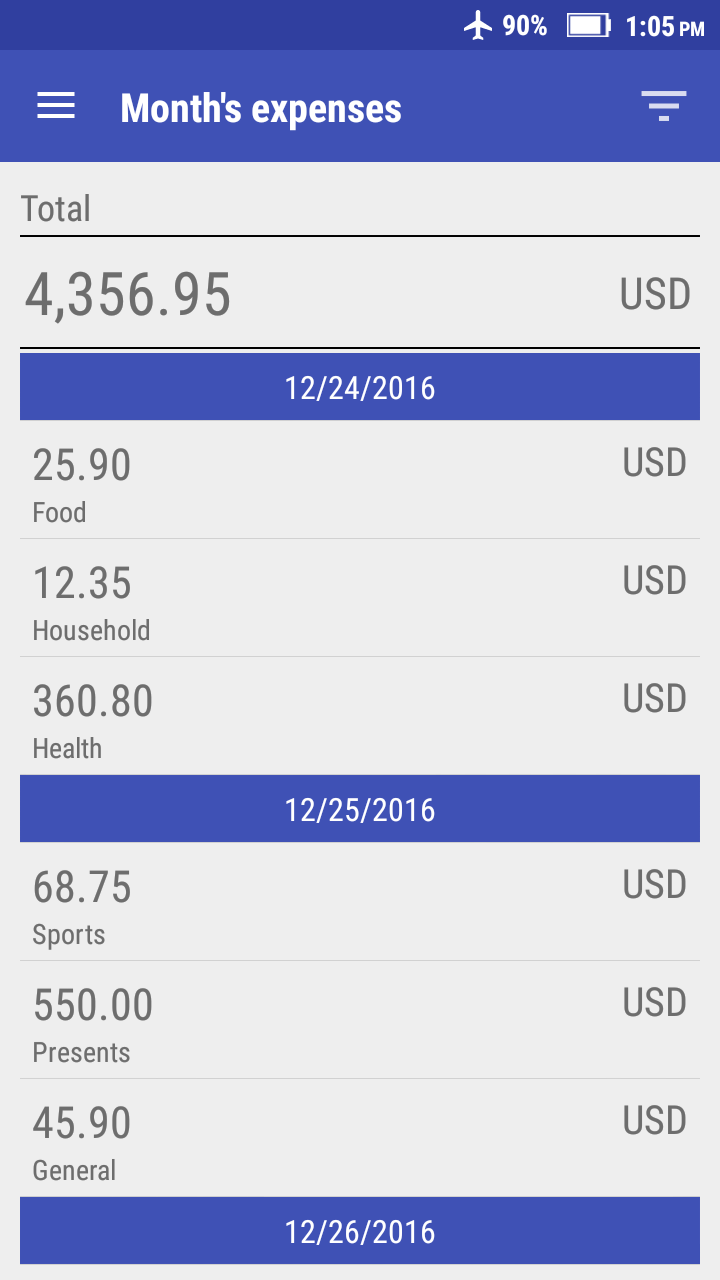This screenshot has height=1280, width=720.
Task: Select the 550.00 Presents expense
Action: pos(360,1021)
